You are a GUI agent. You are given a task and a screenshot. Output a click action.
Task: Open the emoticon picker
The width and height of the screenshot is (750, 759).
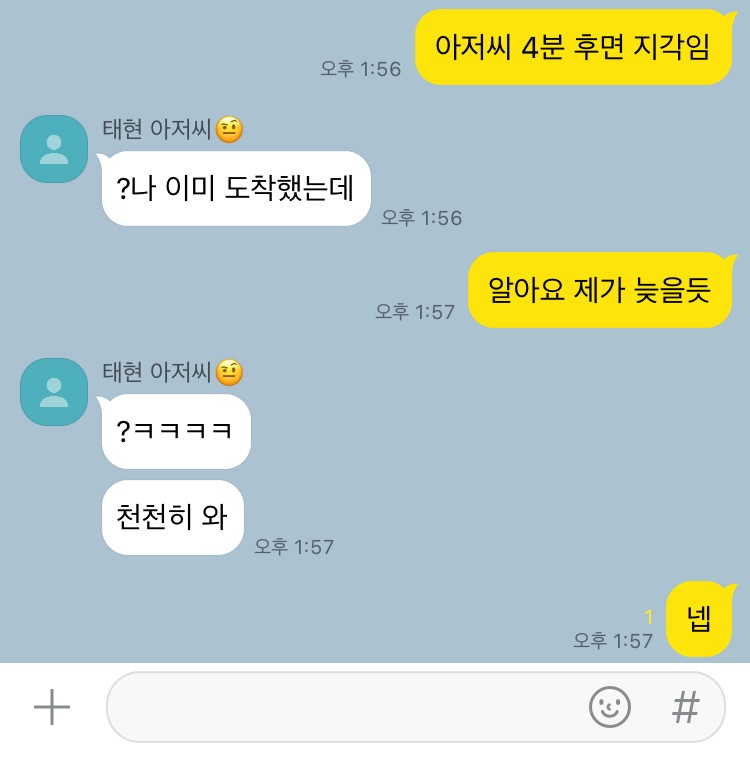[x=609, y=707]
